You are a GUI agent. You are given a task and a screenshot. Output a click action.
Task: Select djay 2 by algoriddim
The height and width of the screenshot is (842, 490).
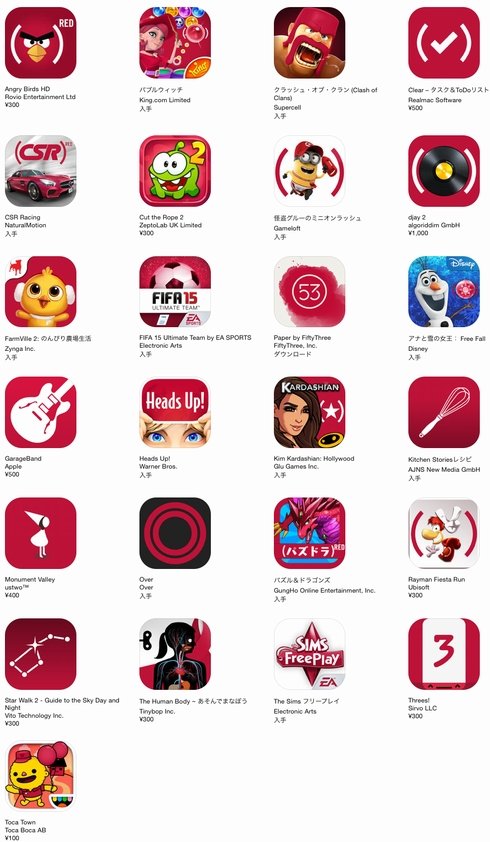(x=444, y=171)
